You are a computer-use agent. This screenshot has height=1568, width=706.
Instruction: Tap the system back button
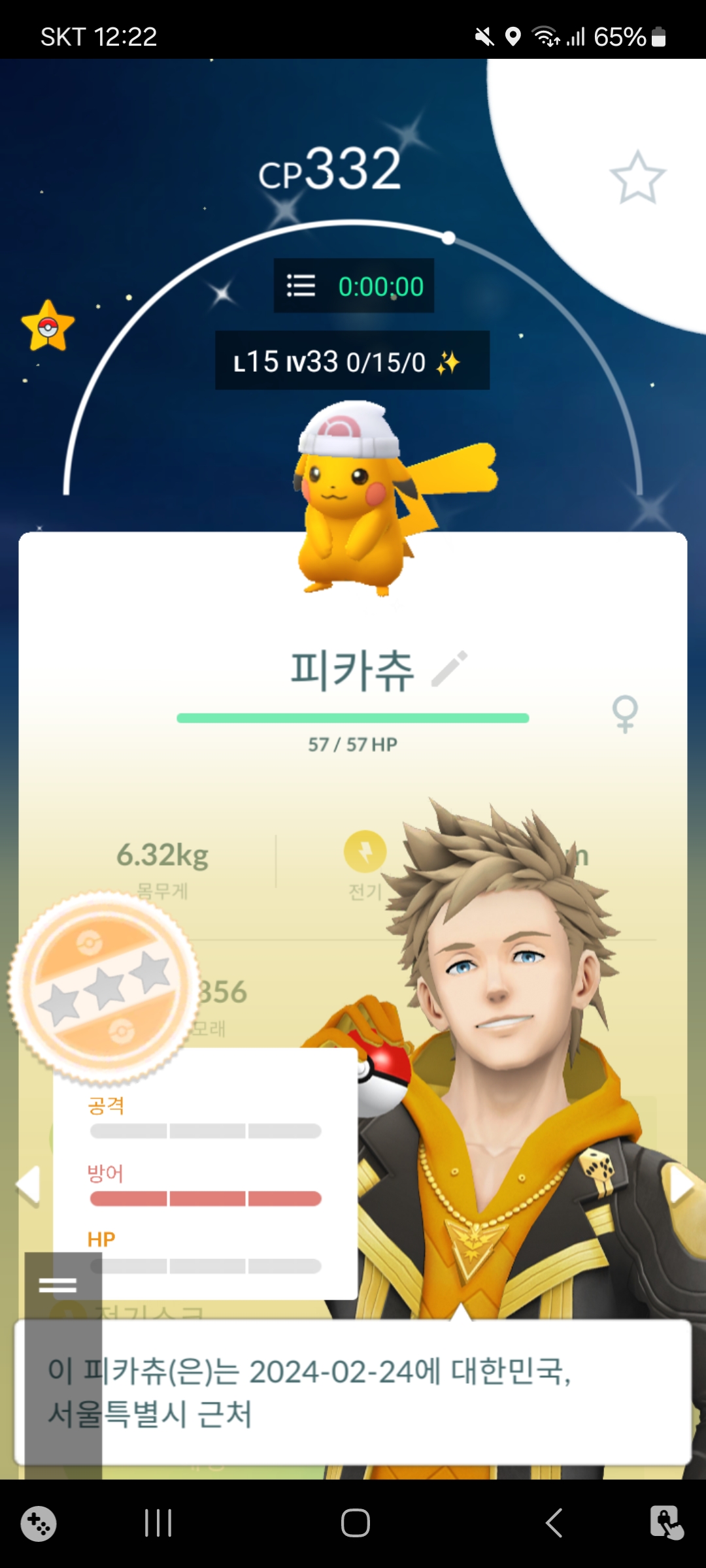[554, 1524]
